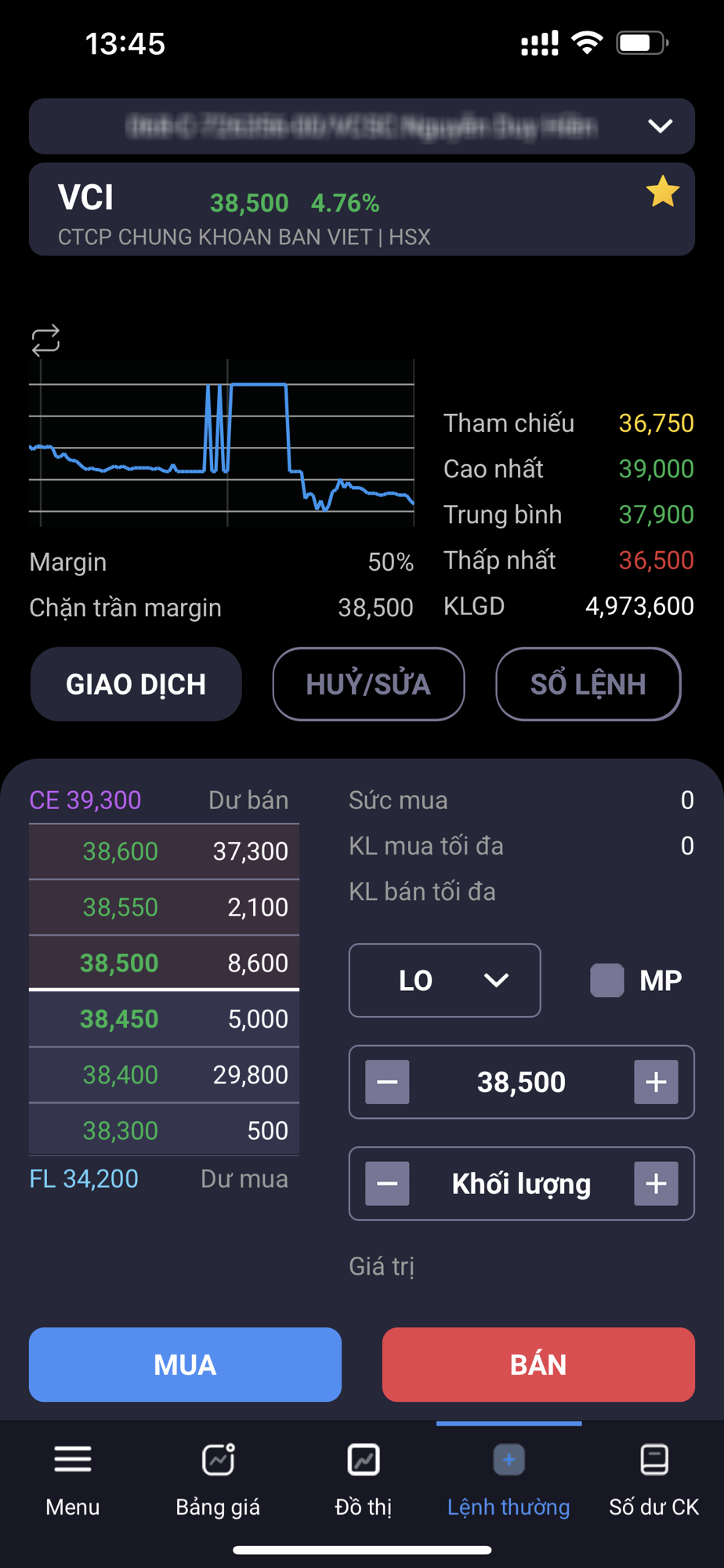Decrease the Khối lượng quantity
This screenshot has height=1568, width=724.
(x=387, y=1184)
